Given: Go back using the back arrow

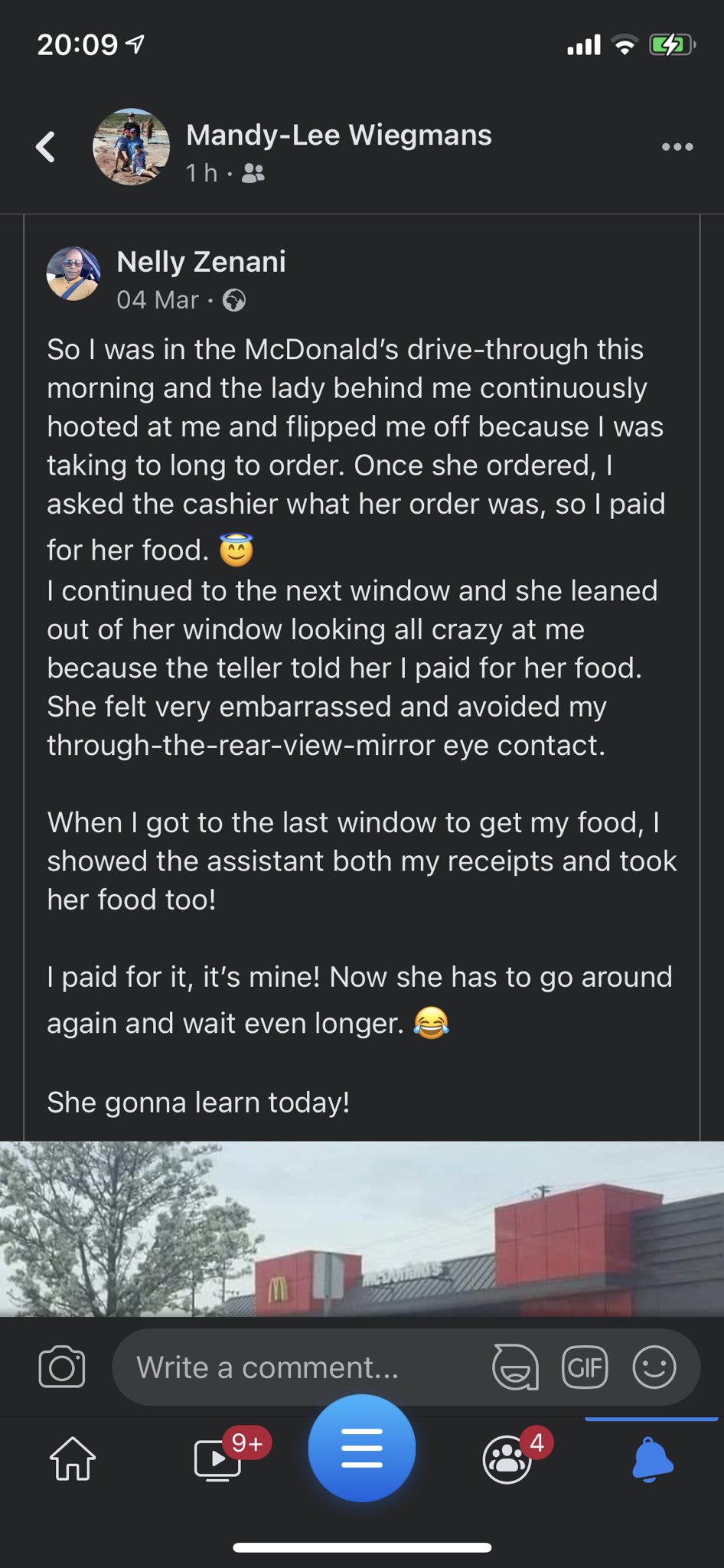Looking at the screenshot, I should 46,146.
